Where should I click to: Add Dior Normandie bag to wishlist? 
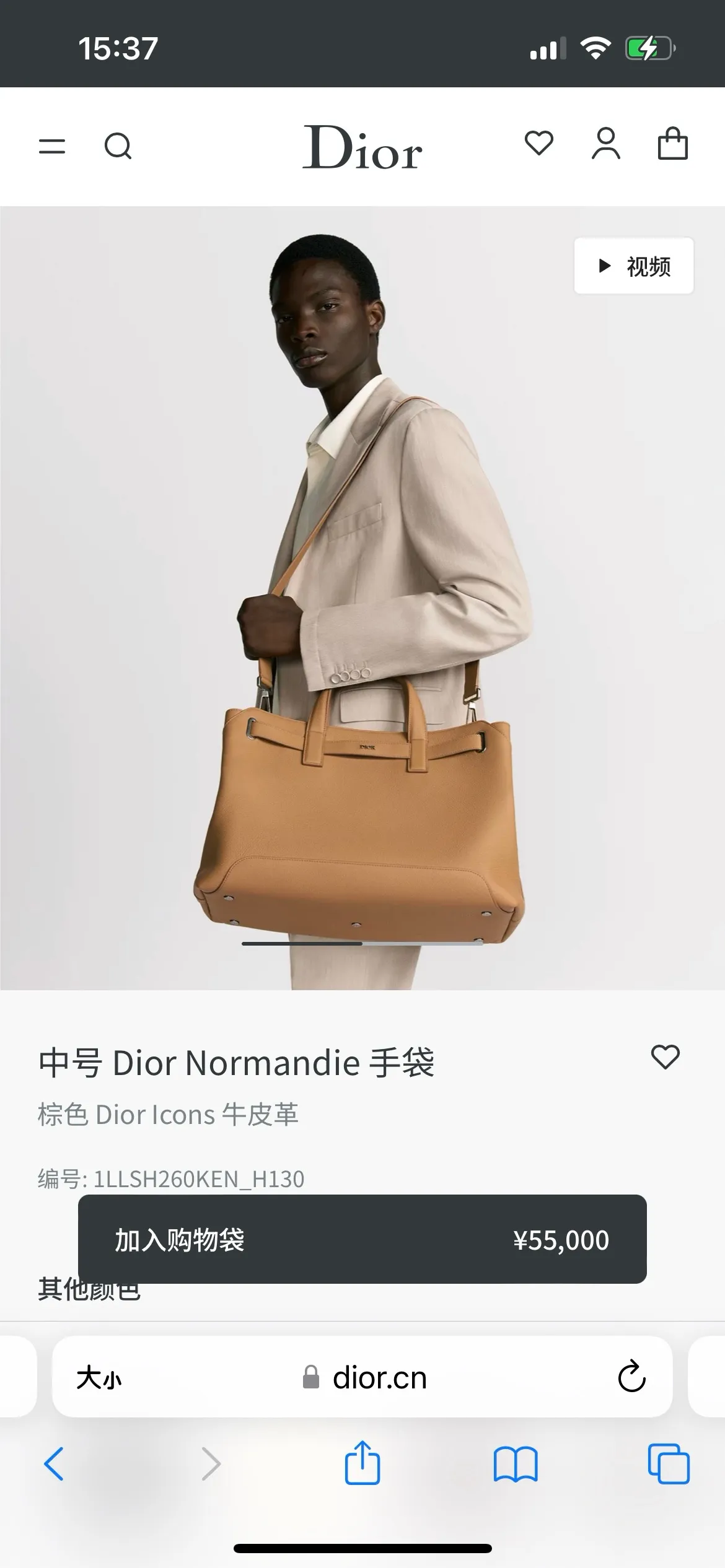tap(665, 1057)
